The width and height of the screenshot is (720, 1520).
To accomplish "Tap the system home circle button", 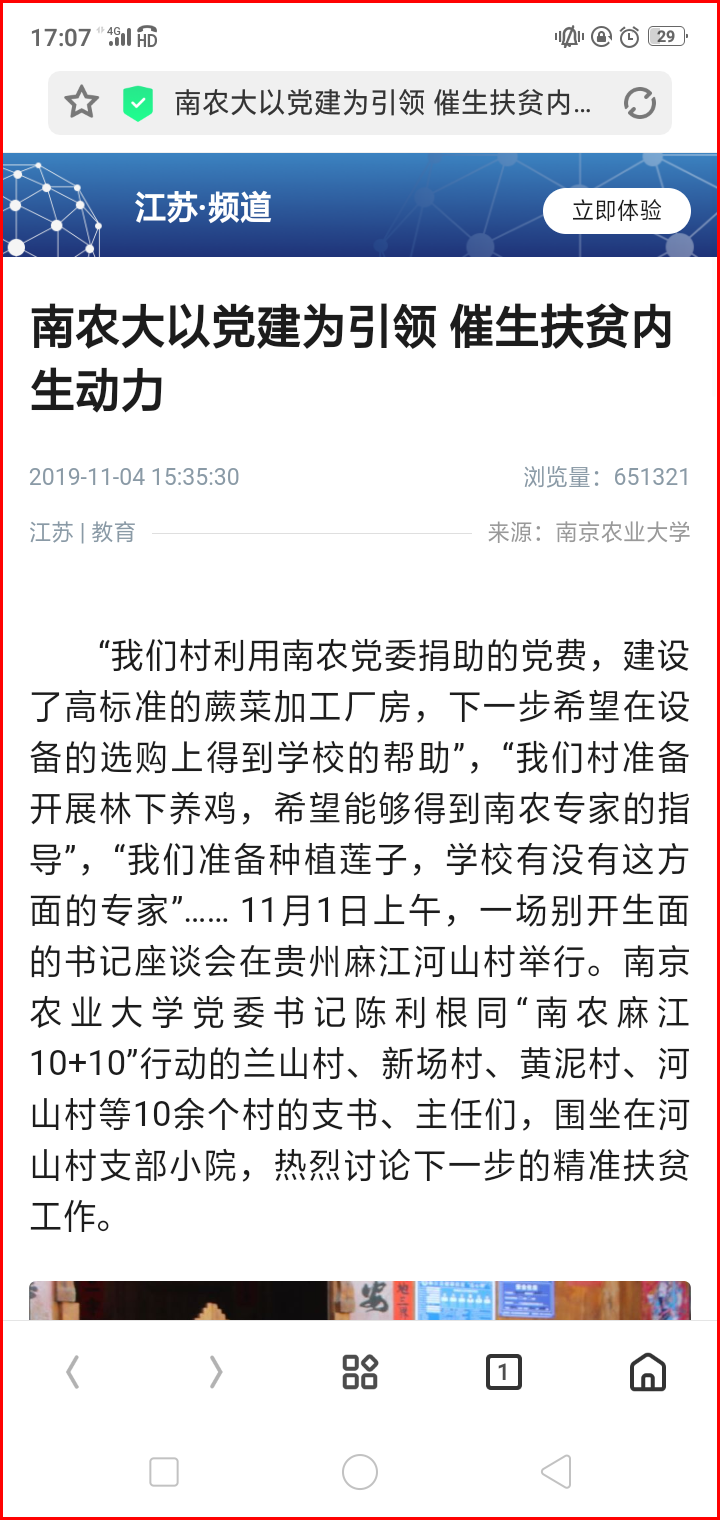I will (360, 1472).
